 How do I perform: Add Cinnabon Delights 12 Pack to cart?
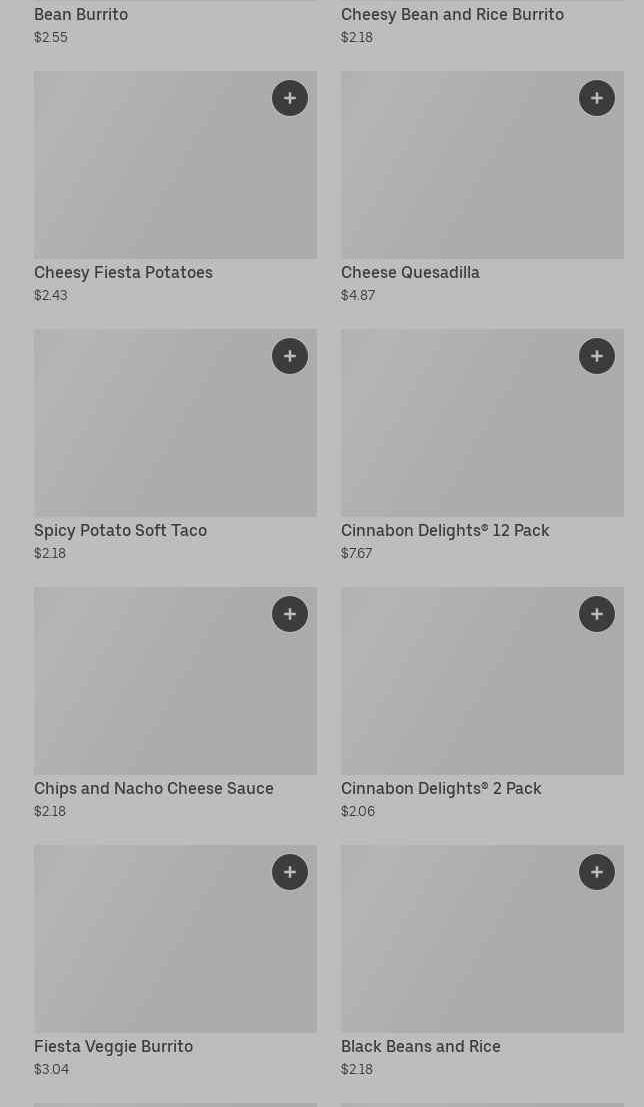coord(597,356)
